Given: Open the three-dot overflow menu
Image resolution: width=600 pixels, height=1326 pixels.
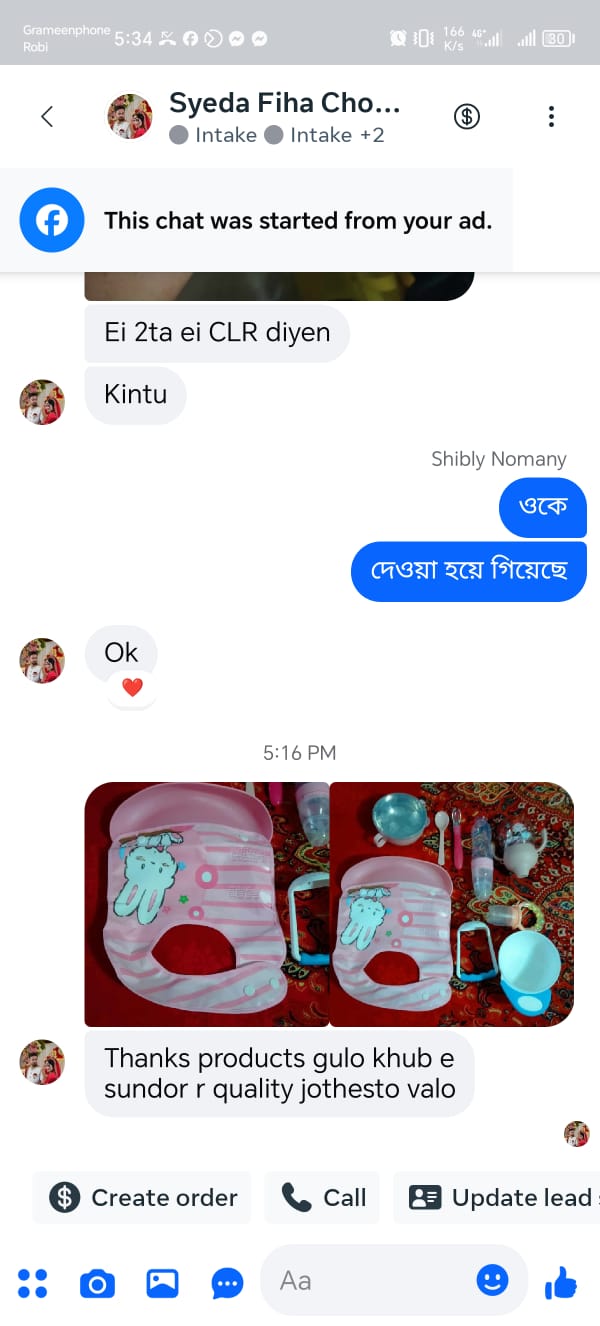Looking at the screenshot, I should (551, 117).
